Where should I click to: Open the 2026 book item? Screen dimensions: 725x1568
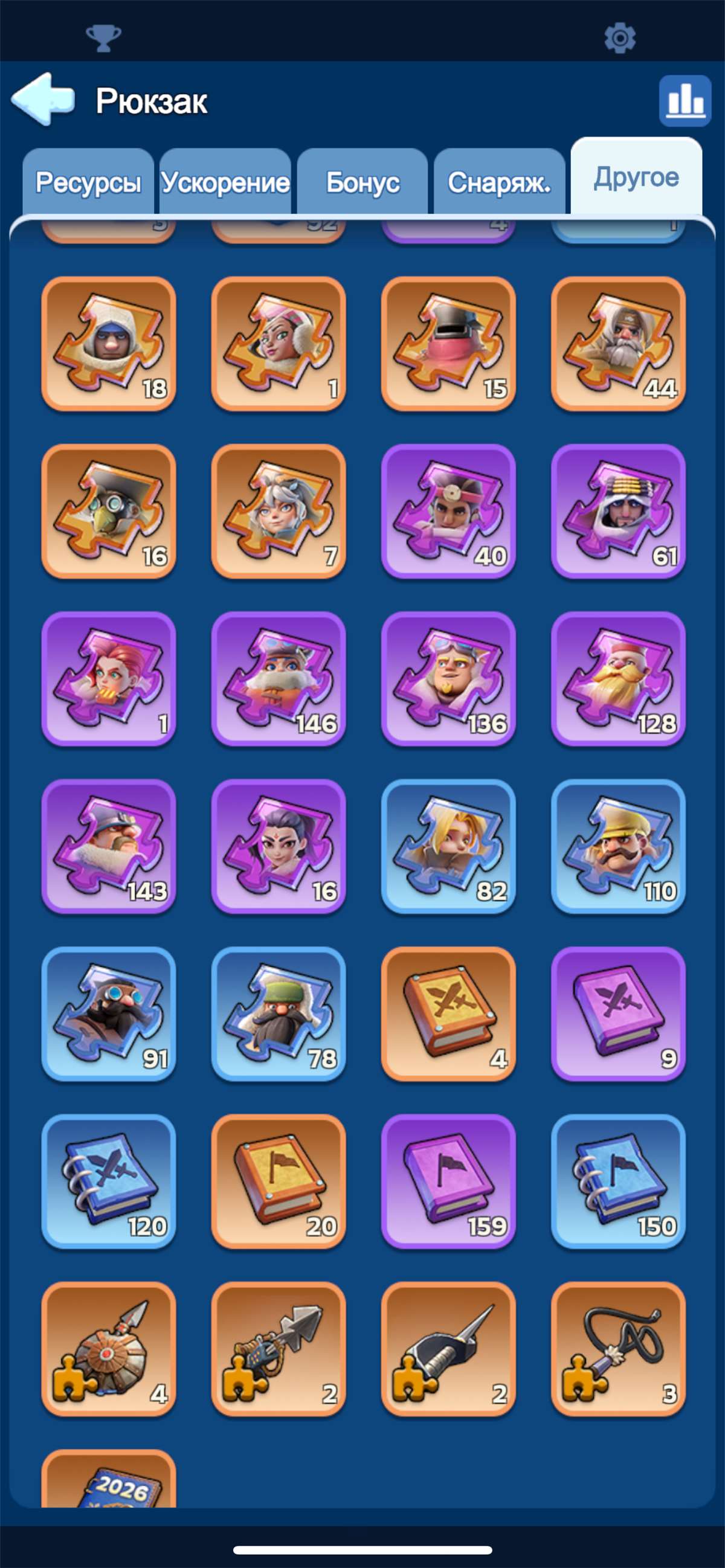click(x=109, y=1479)
